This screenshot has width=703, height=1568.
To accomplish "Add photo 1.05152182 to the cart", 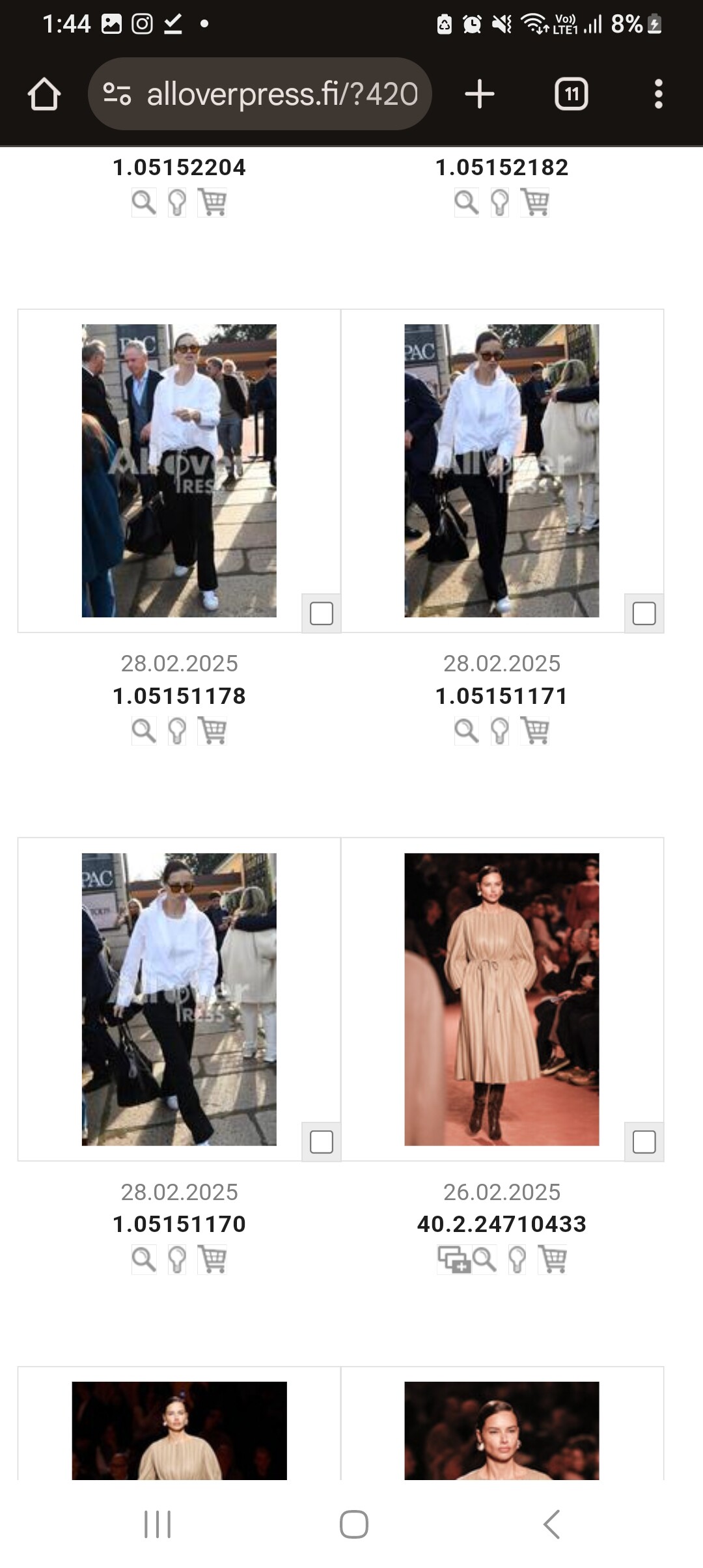I will [x=535, y=203].
